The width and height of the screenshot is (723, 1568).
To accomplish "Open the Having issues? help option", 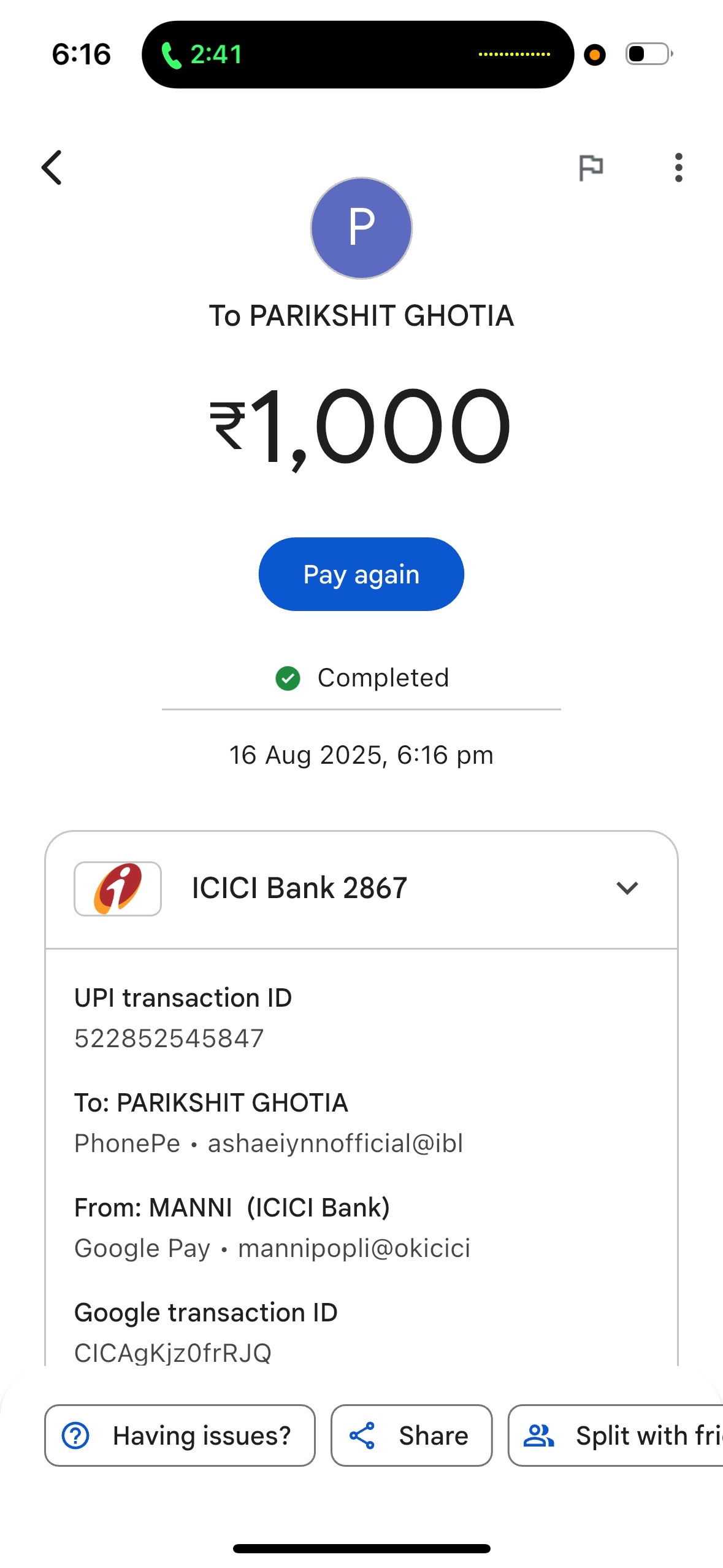I will pyautogui.click(x=180, y=1435).
